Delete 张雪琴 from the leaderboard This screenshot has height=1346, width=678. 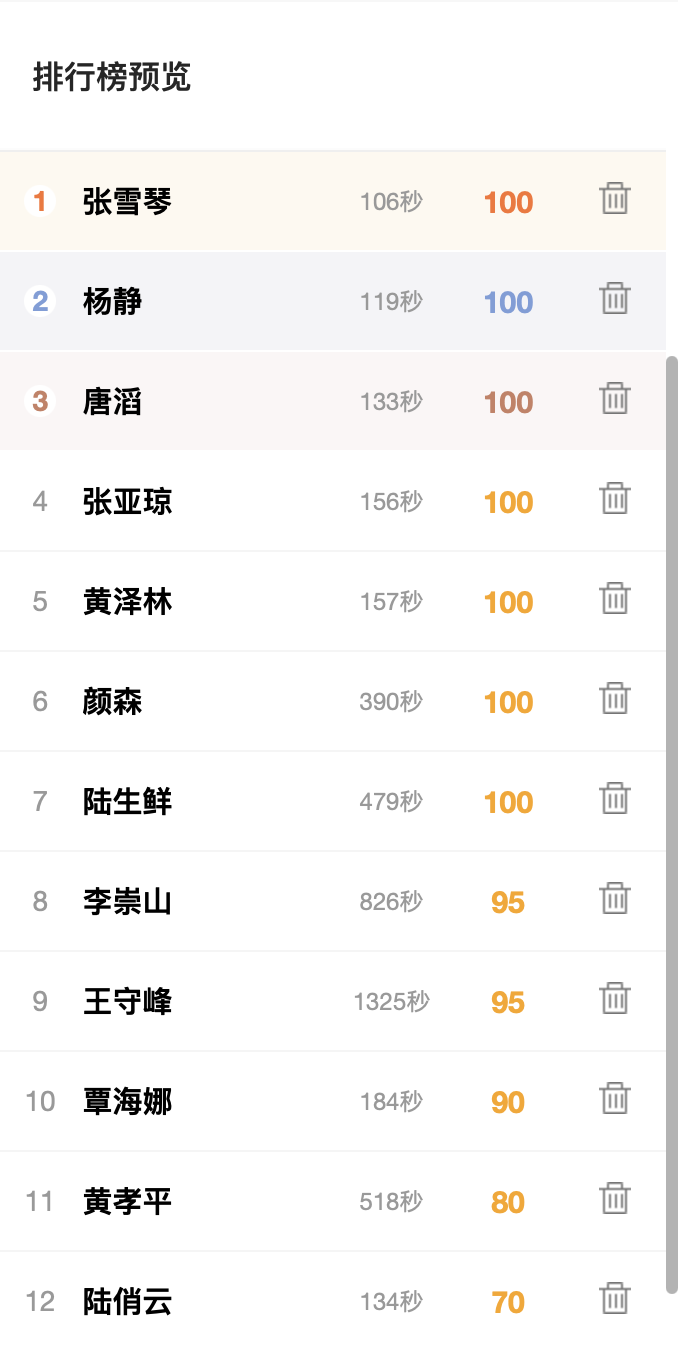point(615,199)
